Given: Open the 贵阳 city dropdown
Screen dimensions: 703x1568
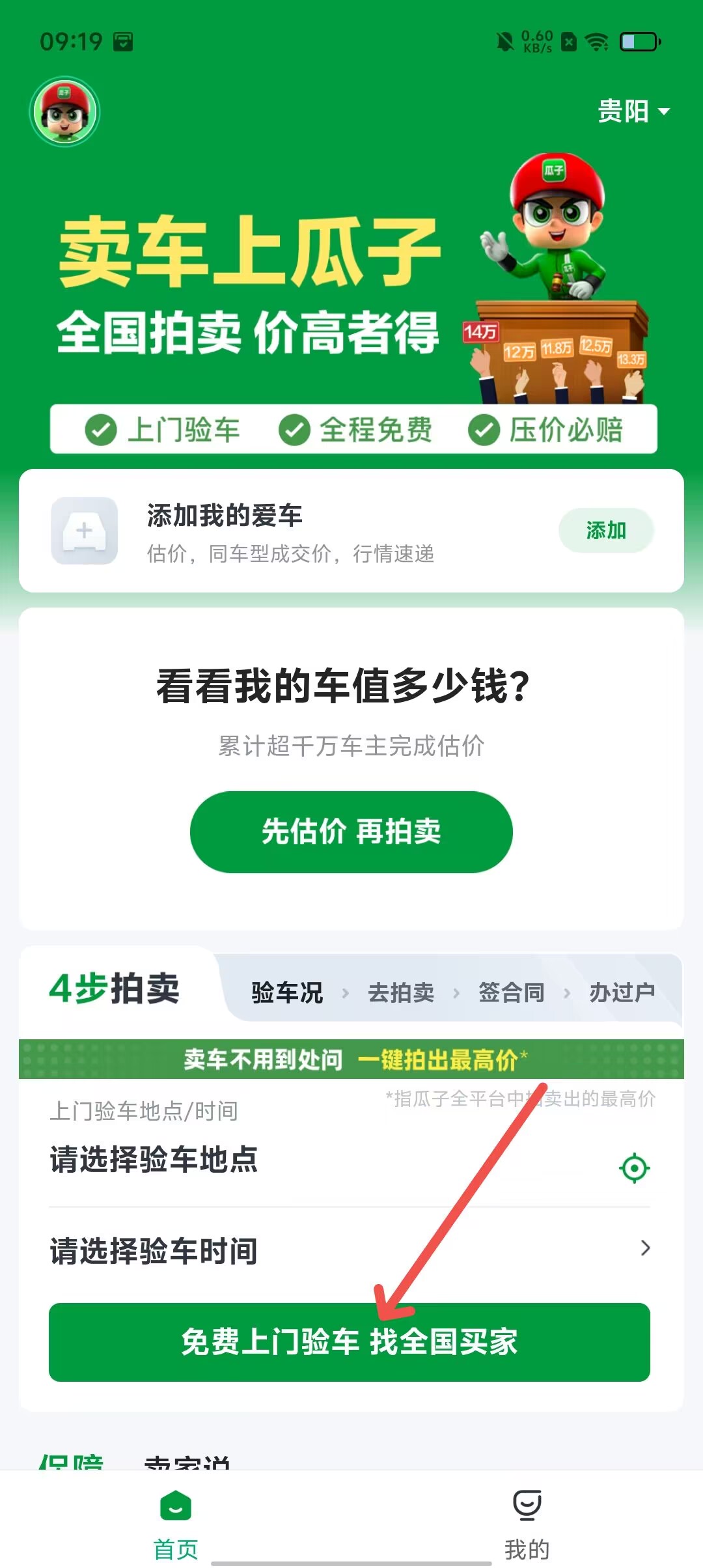Looking at the screenshot, I should [633, 111].
